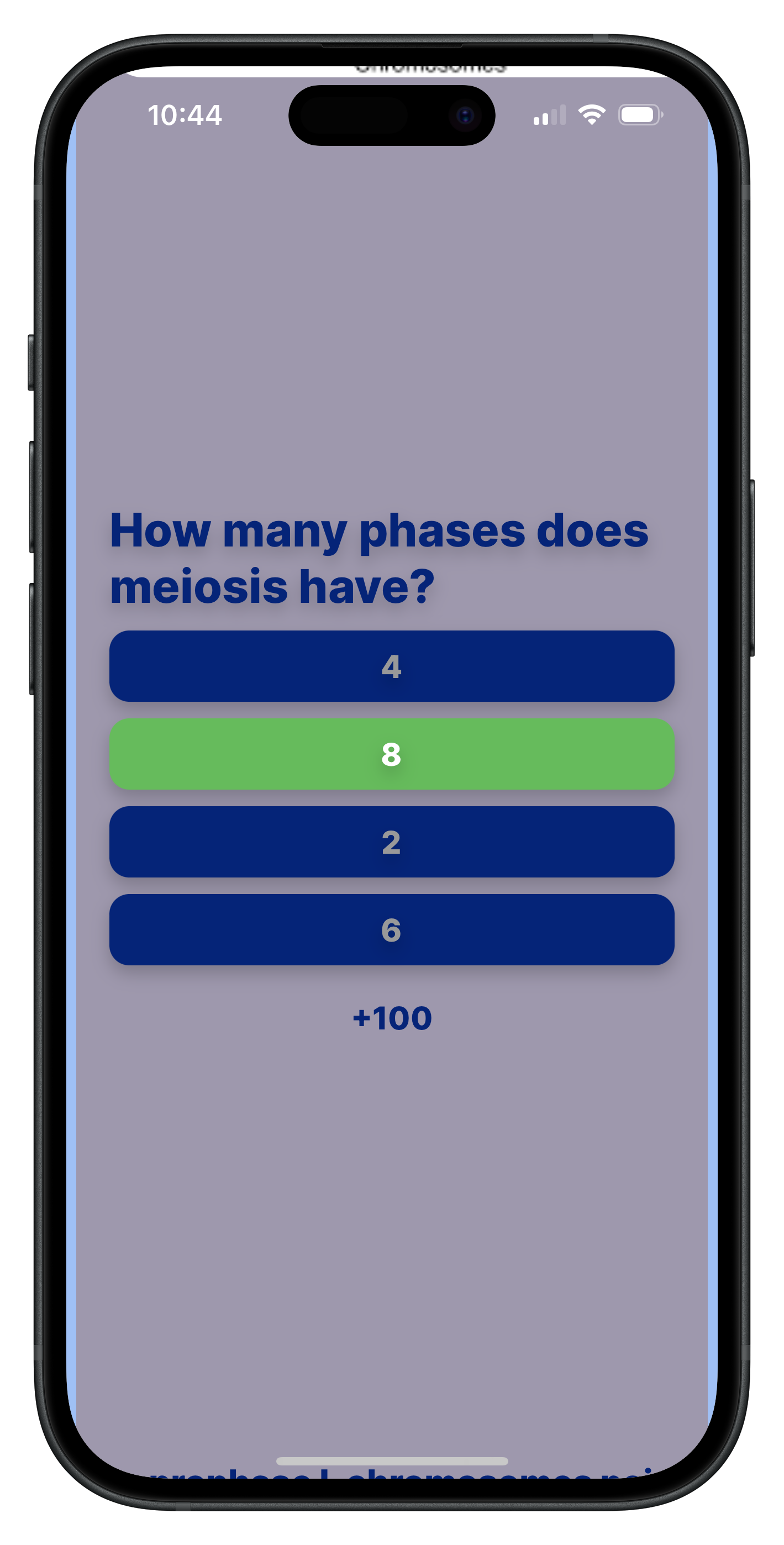Choose answer 2
This screenshot has width=784, height=1545.
pos(392,842)
